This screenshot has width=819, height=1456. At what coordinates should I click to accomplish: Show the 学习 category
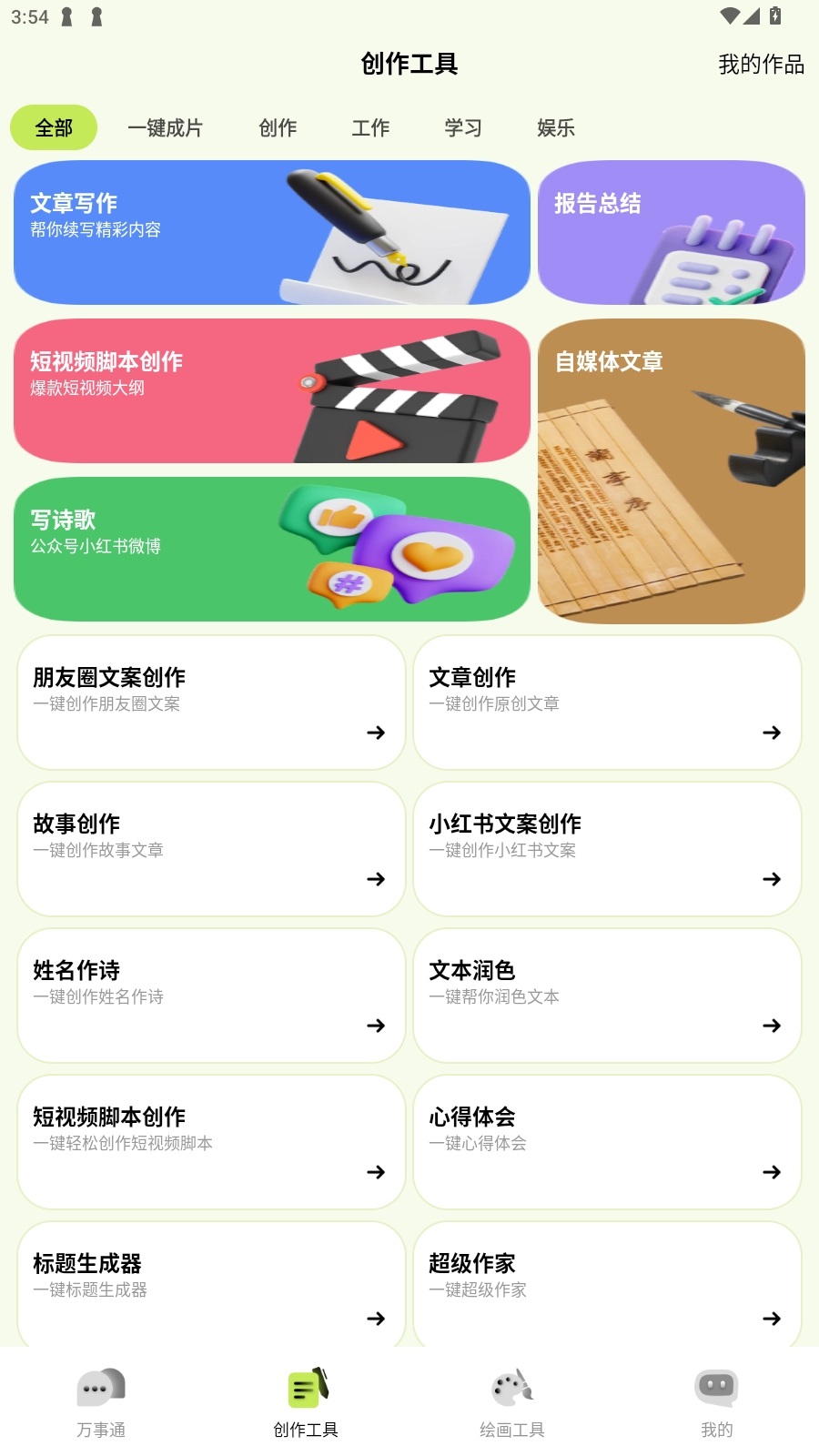[x=463, y=128]
